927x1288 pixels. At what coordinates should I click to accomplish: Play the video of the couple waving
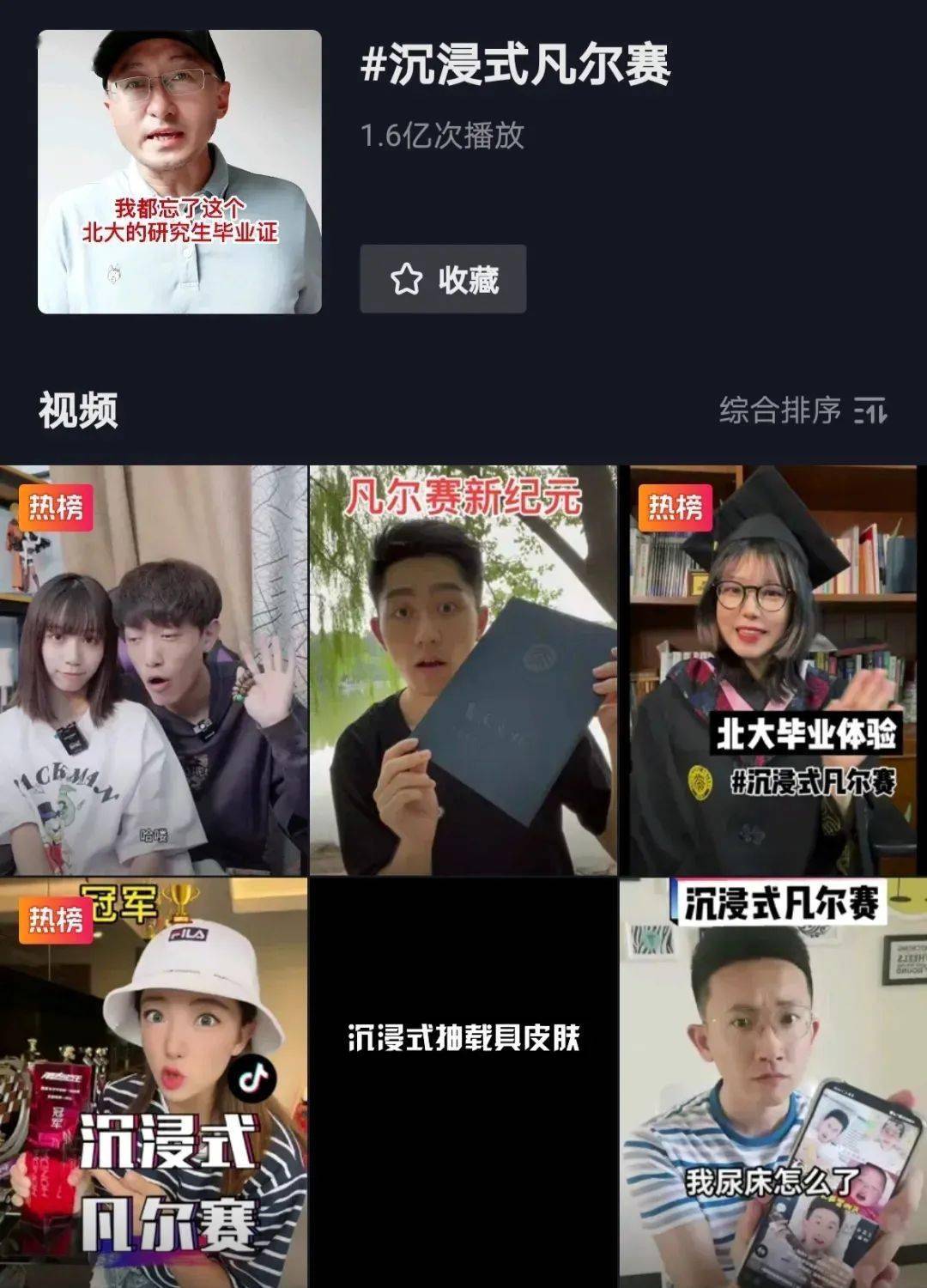pyautogui.click(x=154, y=670)
